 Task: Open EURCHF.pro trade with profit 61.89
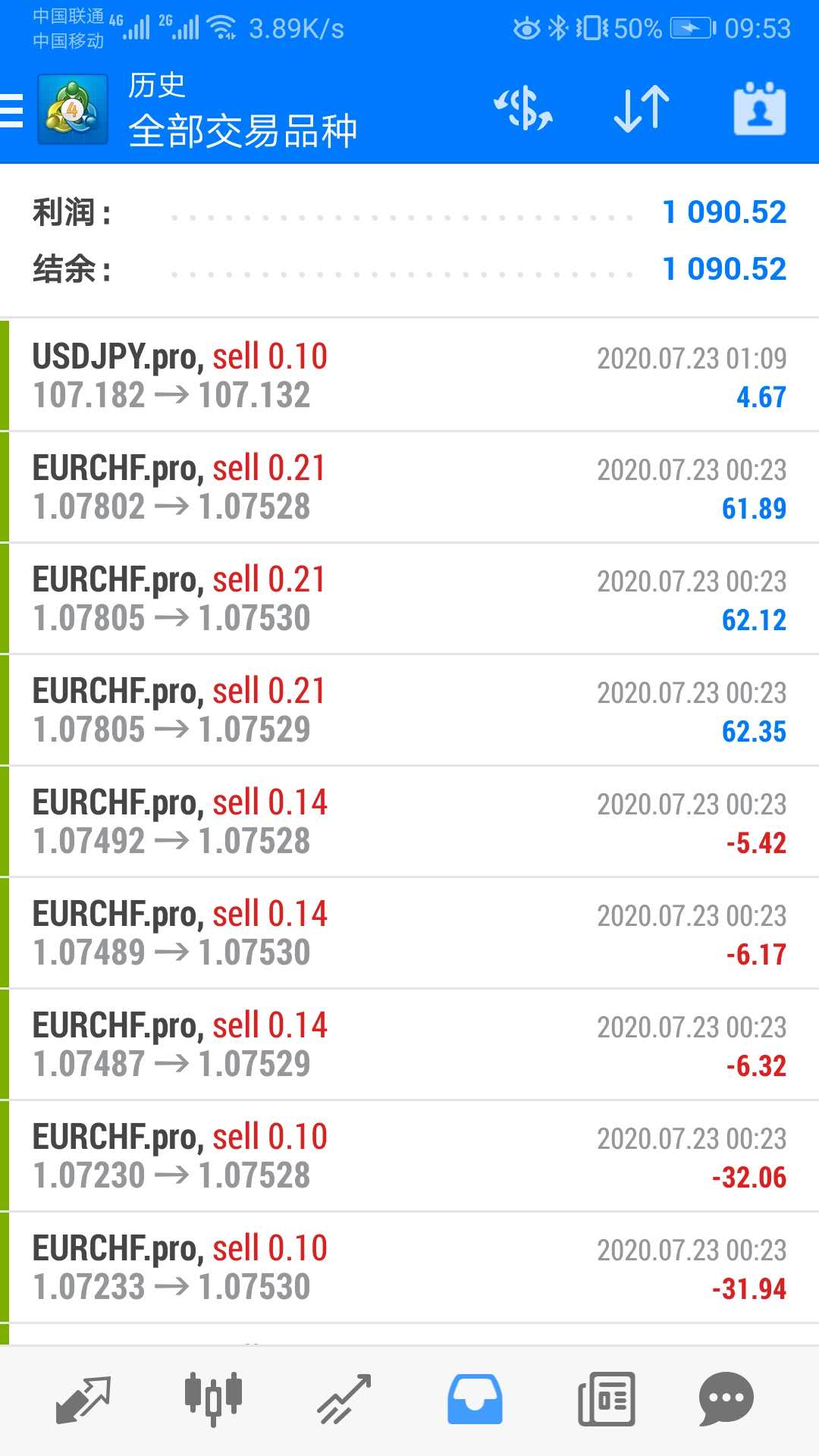409,487
